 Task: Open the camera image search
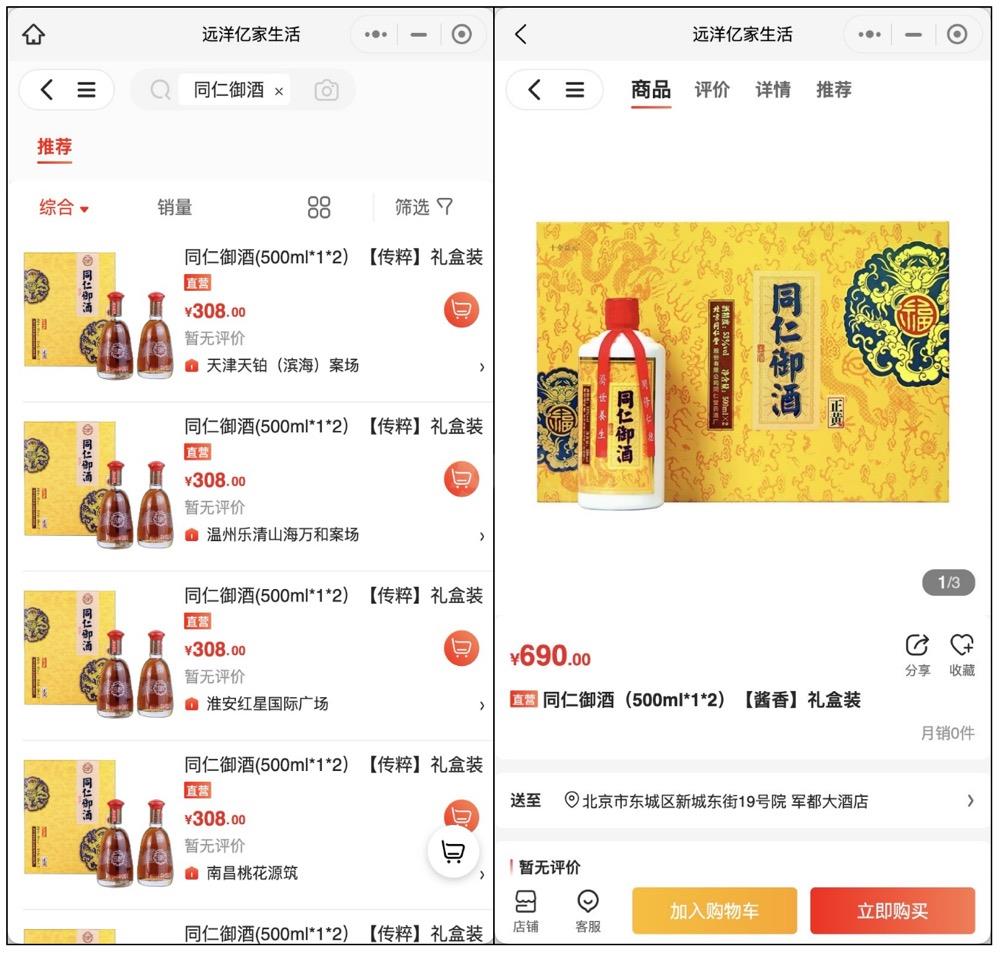click(x=326, y=90)
